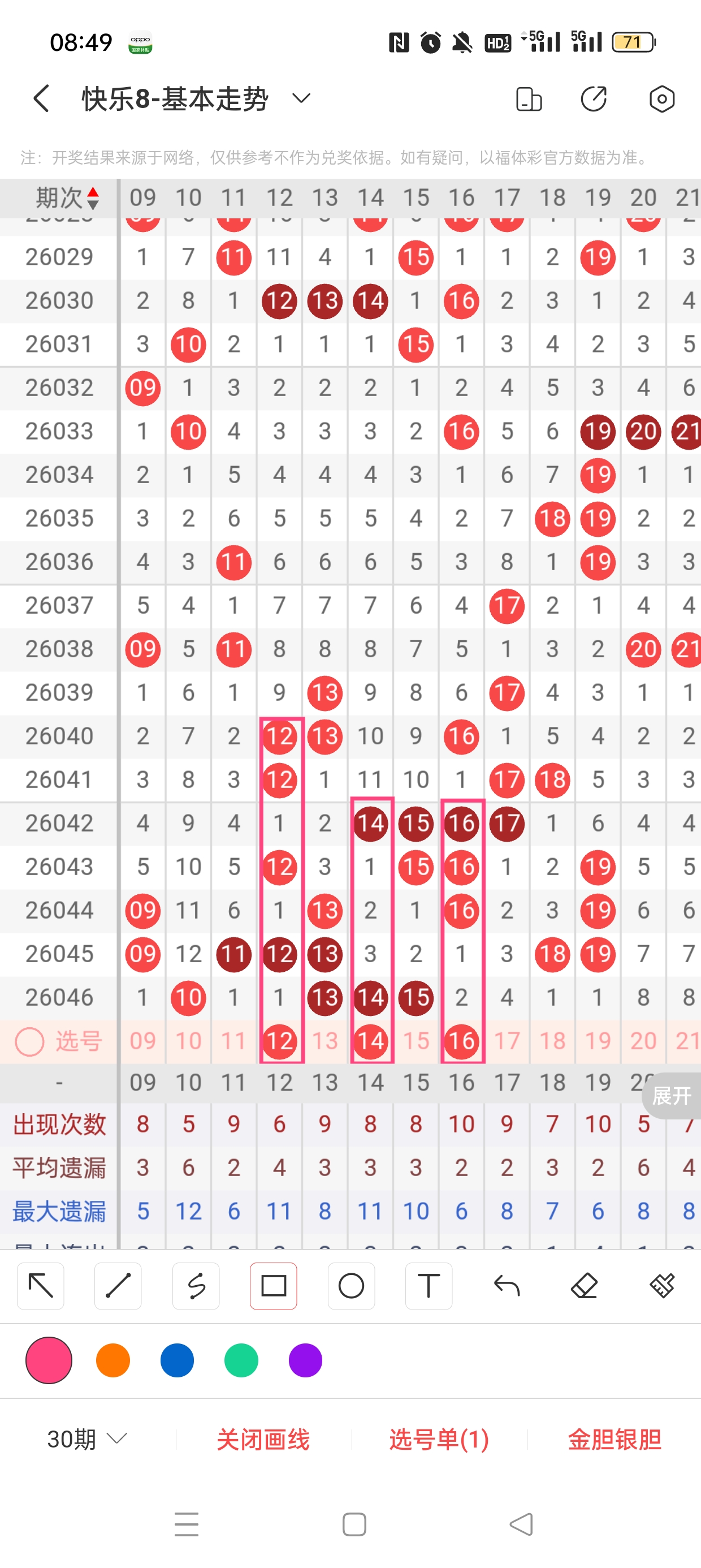Screen dimensions: 701x1568
Task: Pick the freehand curve tool
Action: point(196,1286)
